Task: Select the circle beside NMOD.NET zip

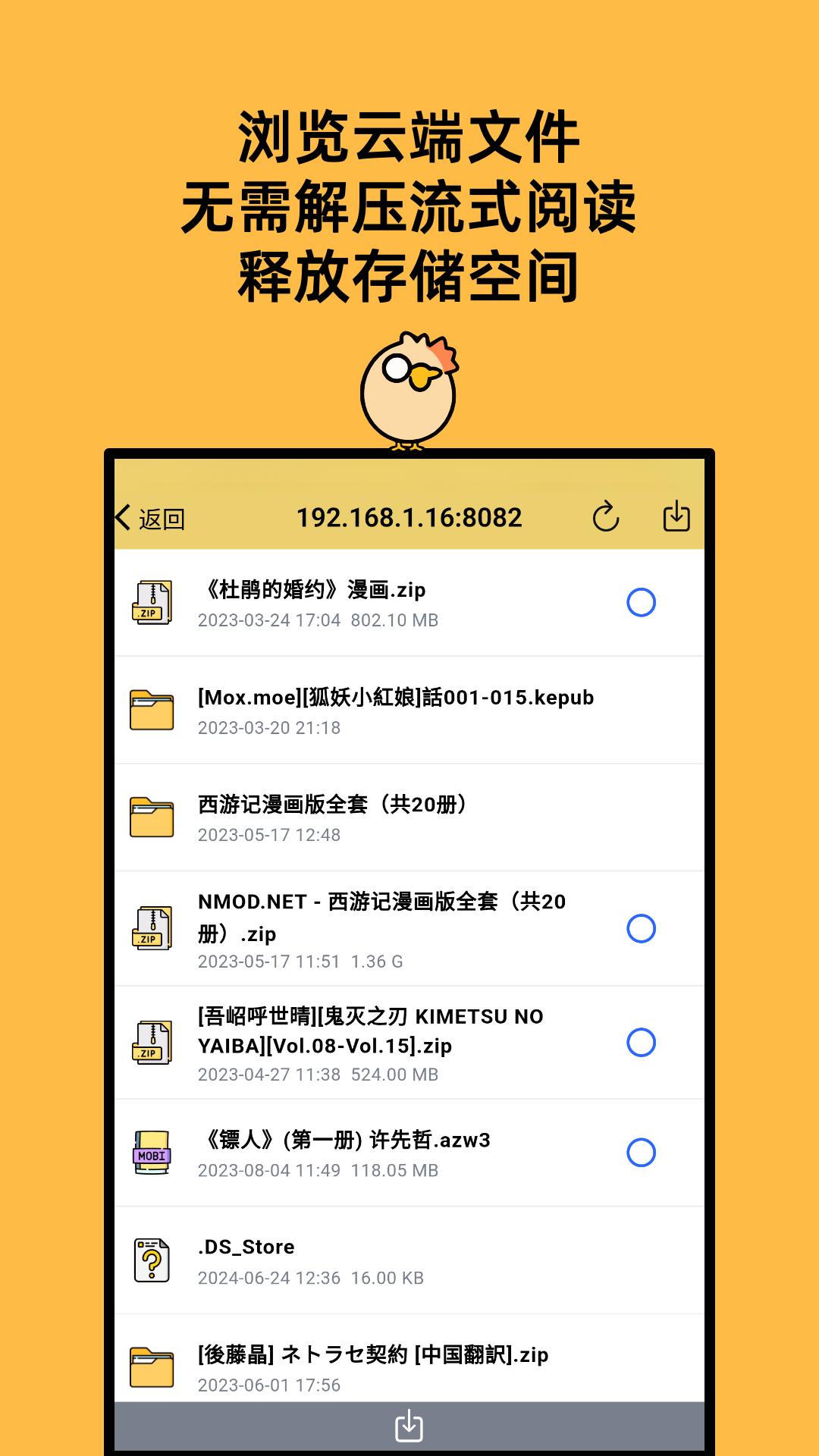Action: click(x=642, y=927)
